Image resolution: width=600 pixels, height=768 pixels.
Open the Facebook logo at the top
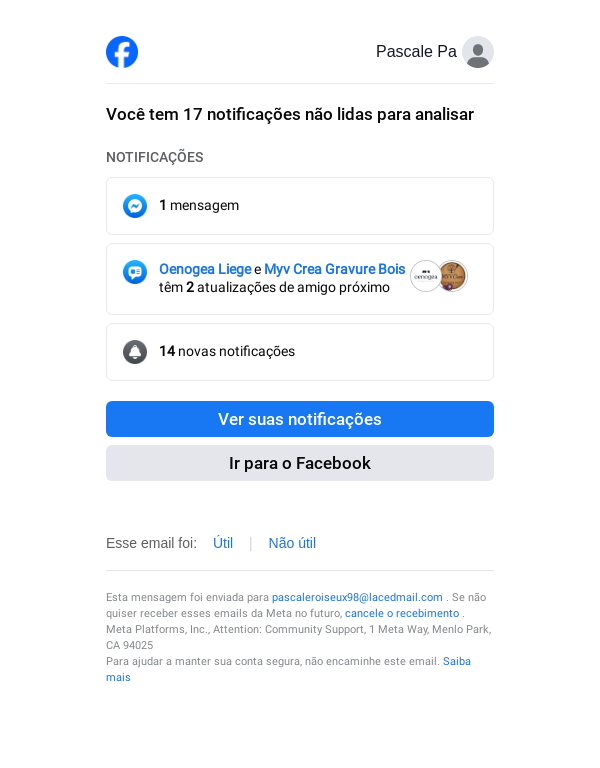point(122,52)
